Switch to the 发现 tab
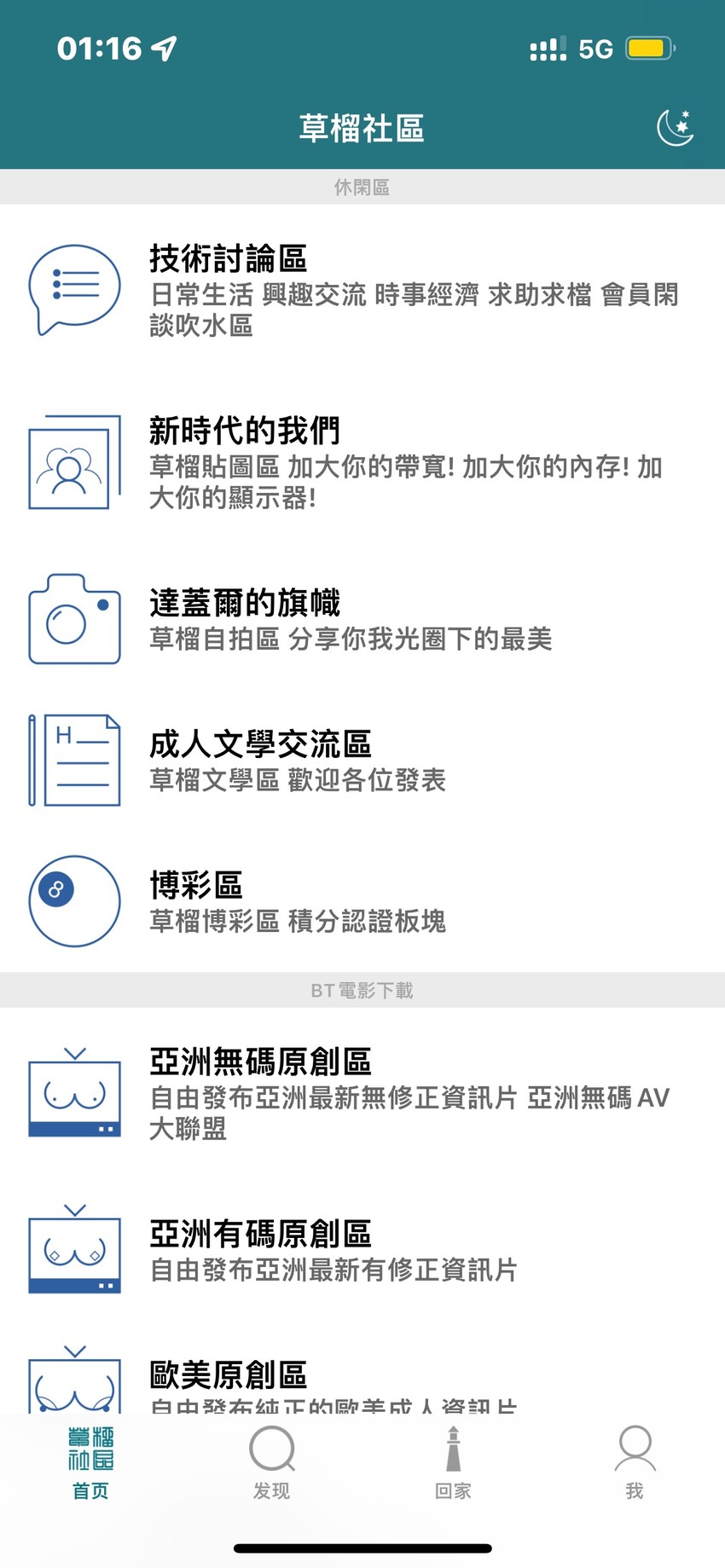This screenshot has height=1568, width=725. [272, 1463]
